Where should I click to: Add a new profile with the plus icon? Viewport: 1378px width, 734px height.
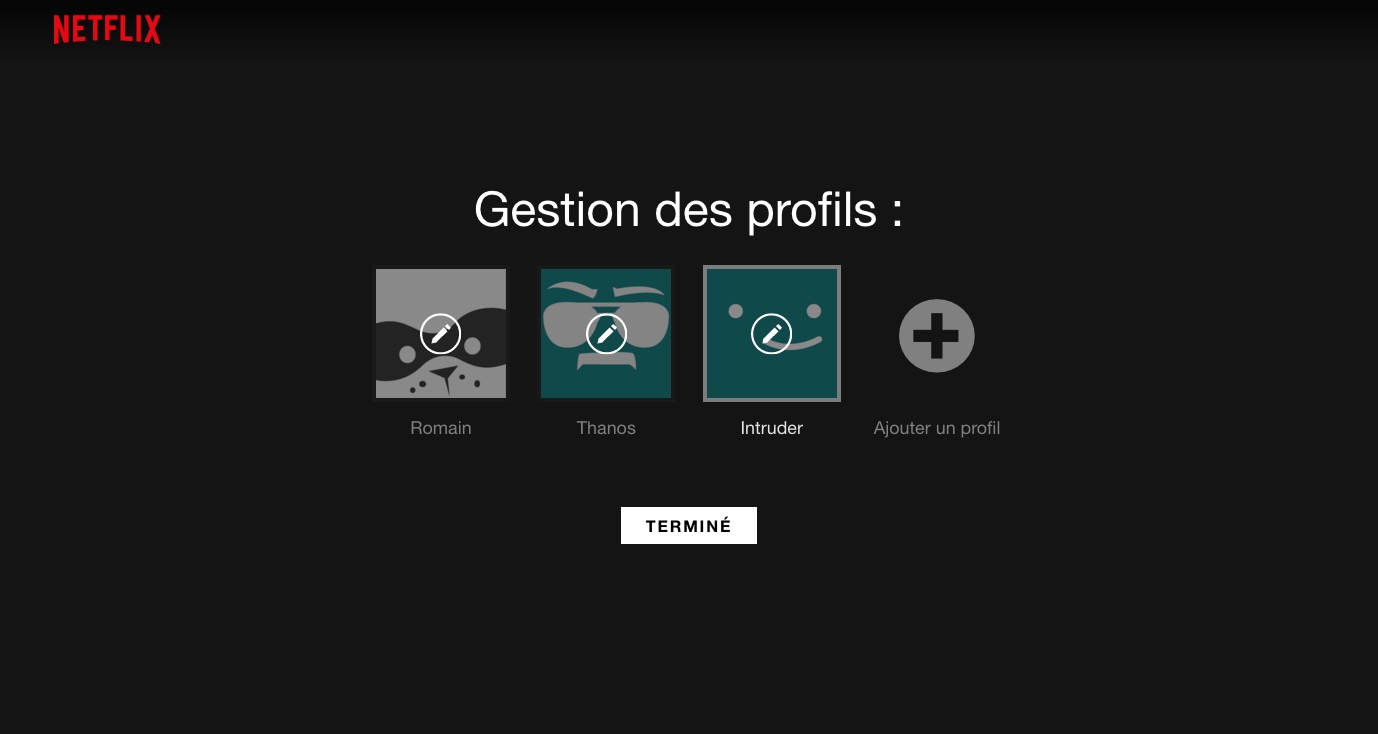pos(936,336)
